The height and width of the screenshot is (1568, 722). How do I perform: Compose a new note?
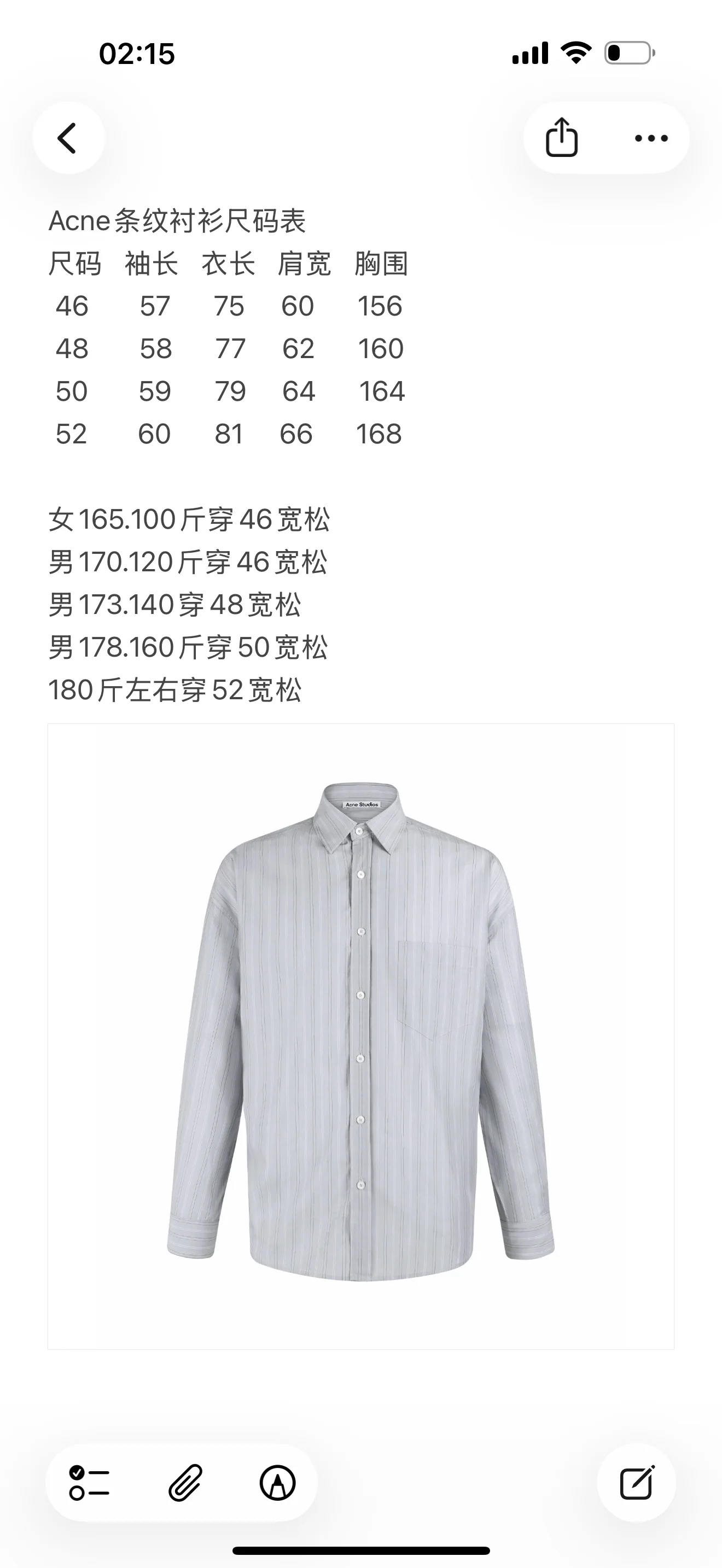pos(637,1482)
